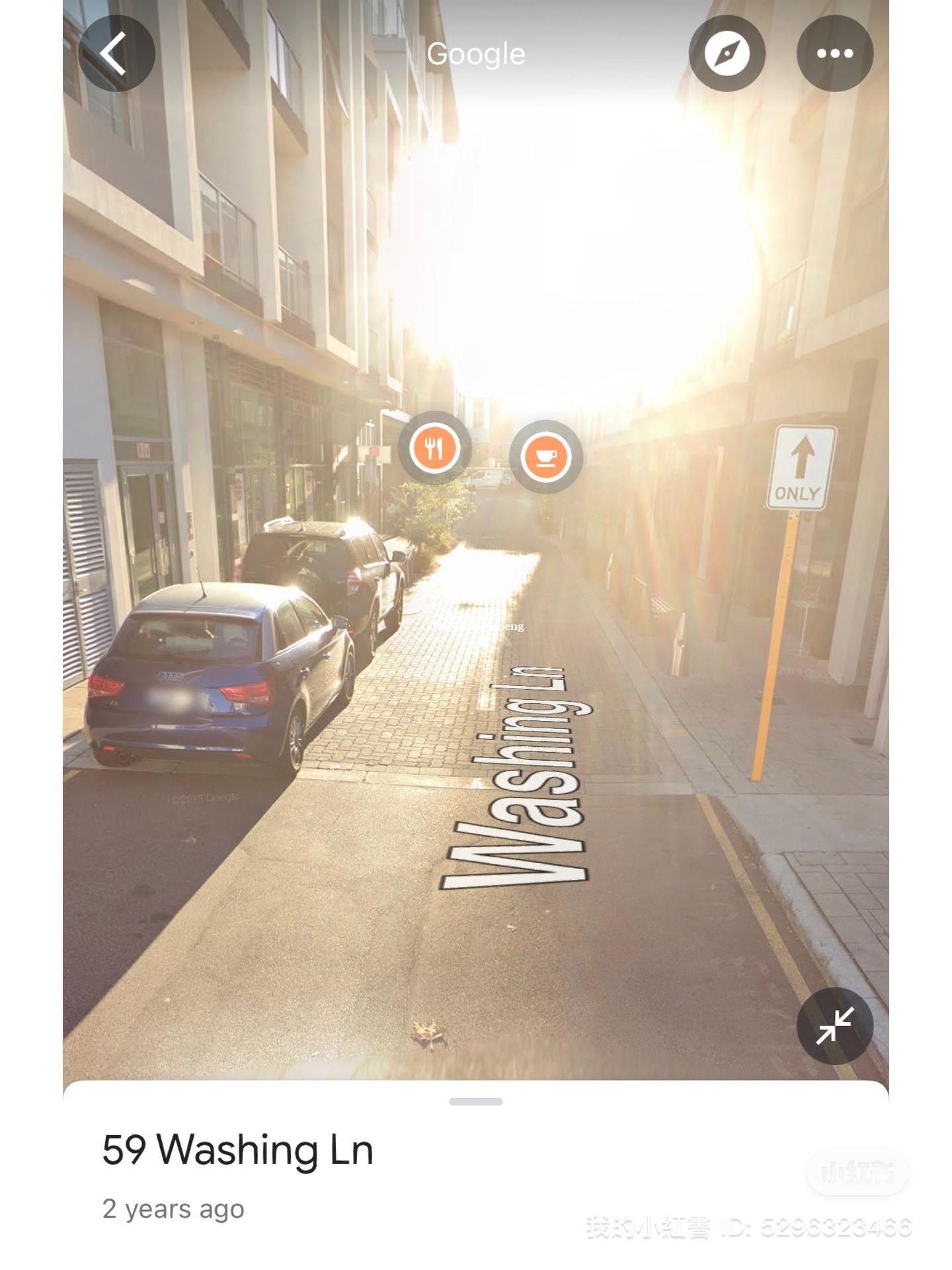Collapse Street View with the minimize button
Image resolution: width=952 pixels, height=1270 pixels.
click(x=834, y=1026)
